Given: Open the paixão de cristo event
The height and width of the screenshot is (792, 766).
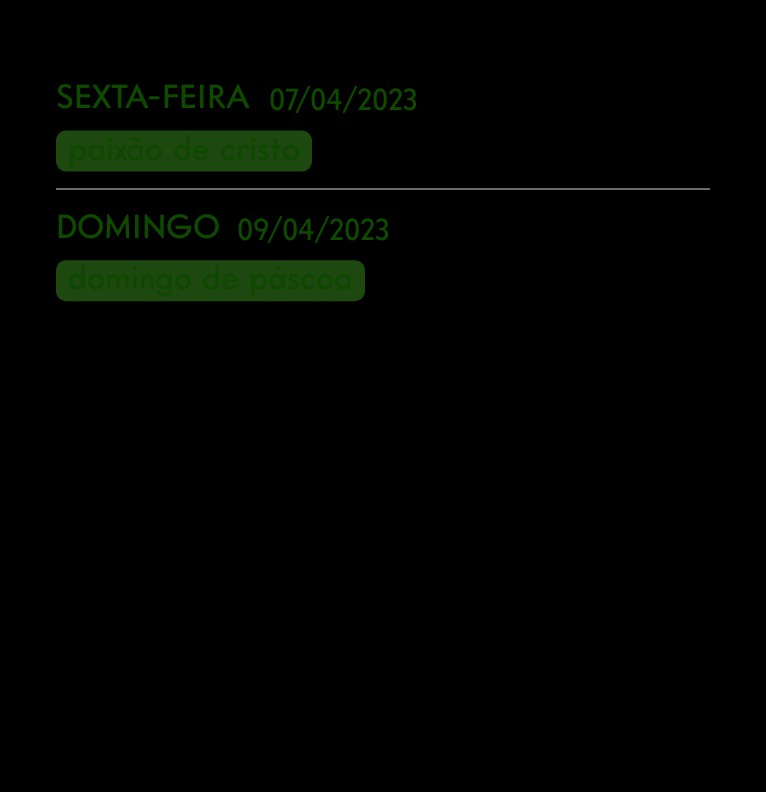Looking at the screenshot, I should coord(184,151).
